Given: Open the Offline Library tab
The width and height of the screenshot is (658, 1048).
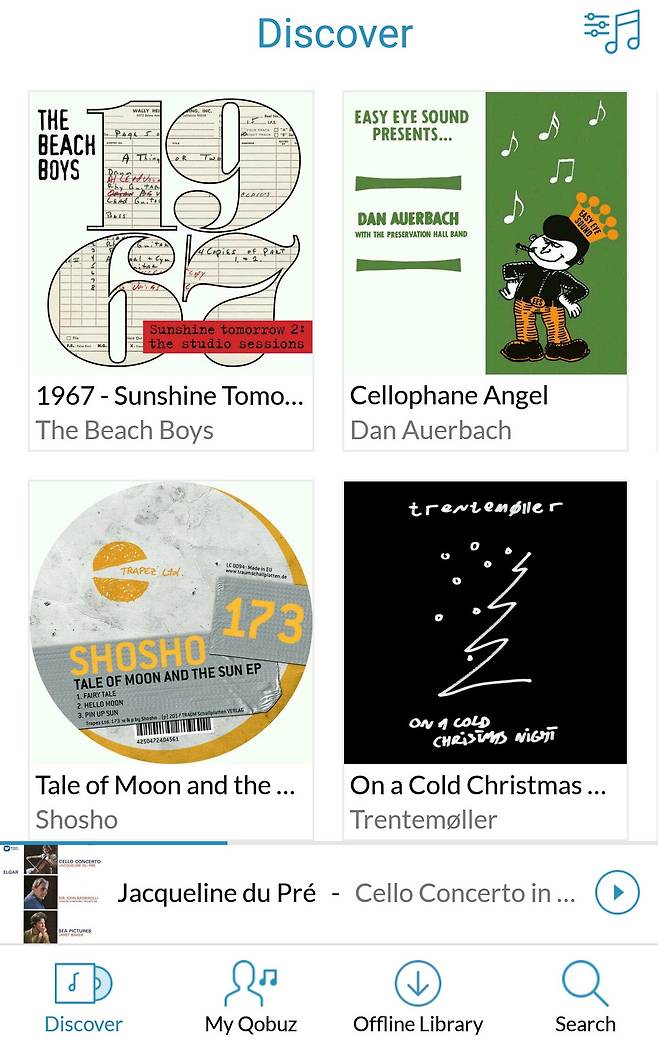Looking at the screenshot, I should [417, 996].
